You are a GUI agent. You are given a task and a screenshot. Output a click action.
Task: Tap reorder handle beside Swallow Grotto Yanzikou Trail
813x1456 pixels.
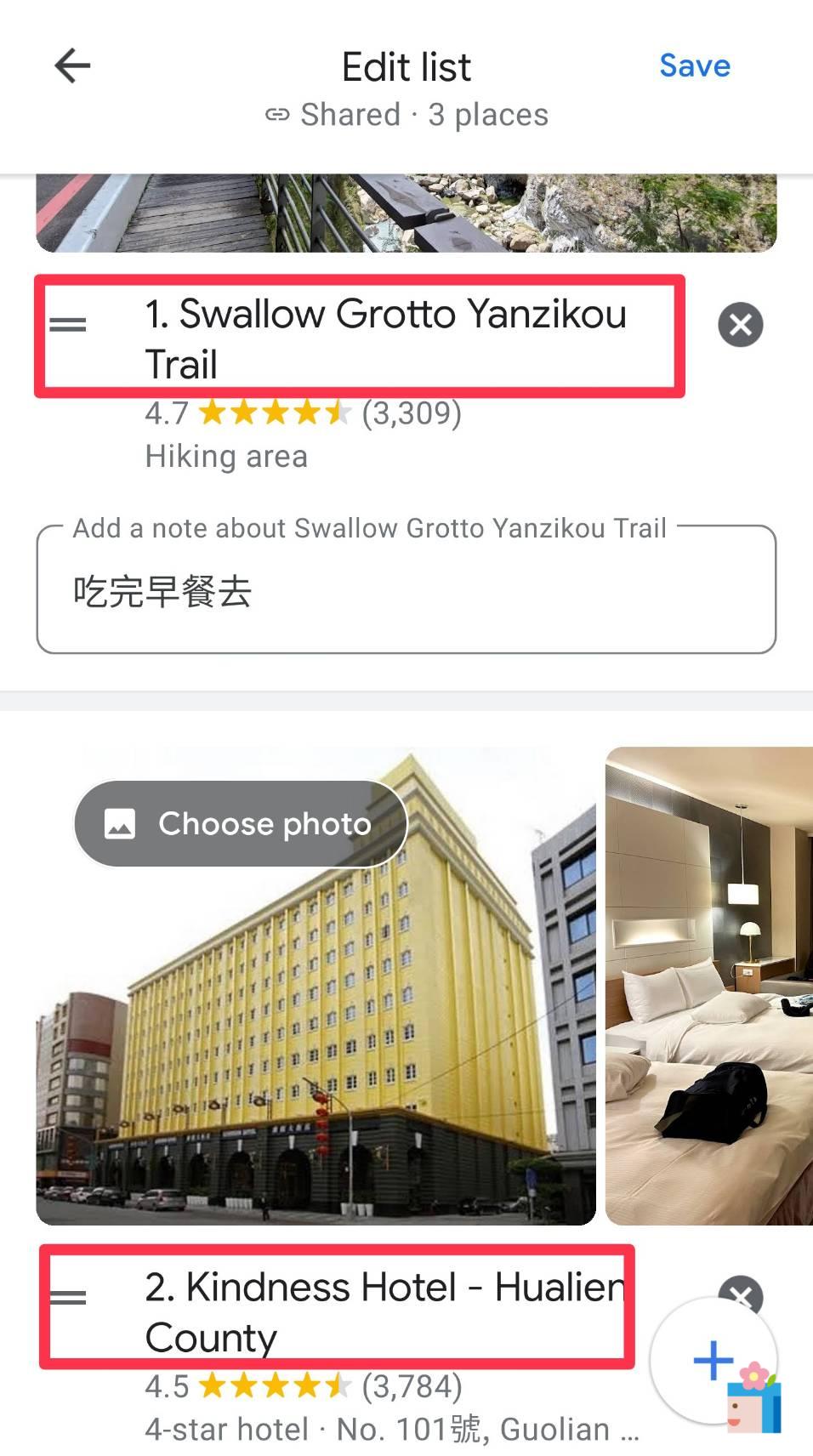68,325
